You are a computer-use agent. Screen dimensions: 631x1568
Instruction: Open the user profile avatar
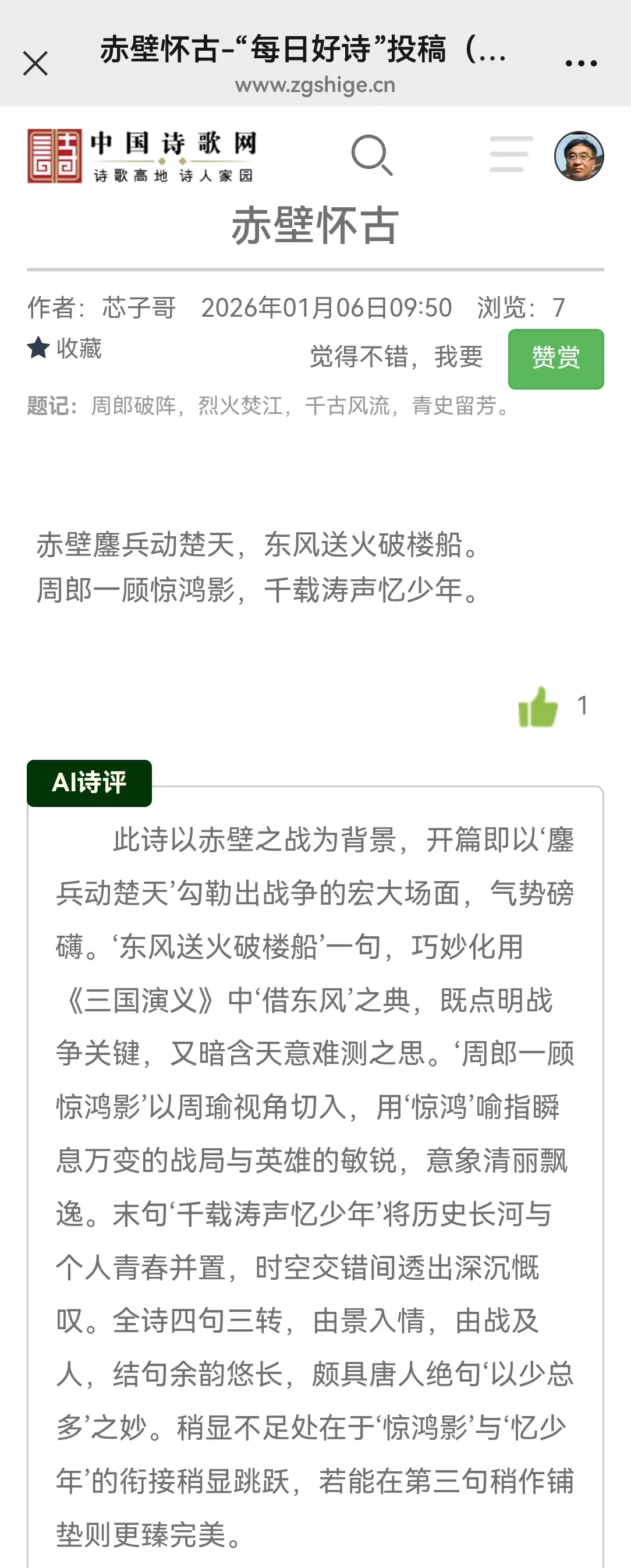point(579,156)
